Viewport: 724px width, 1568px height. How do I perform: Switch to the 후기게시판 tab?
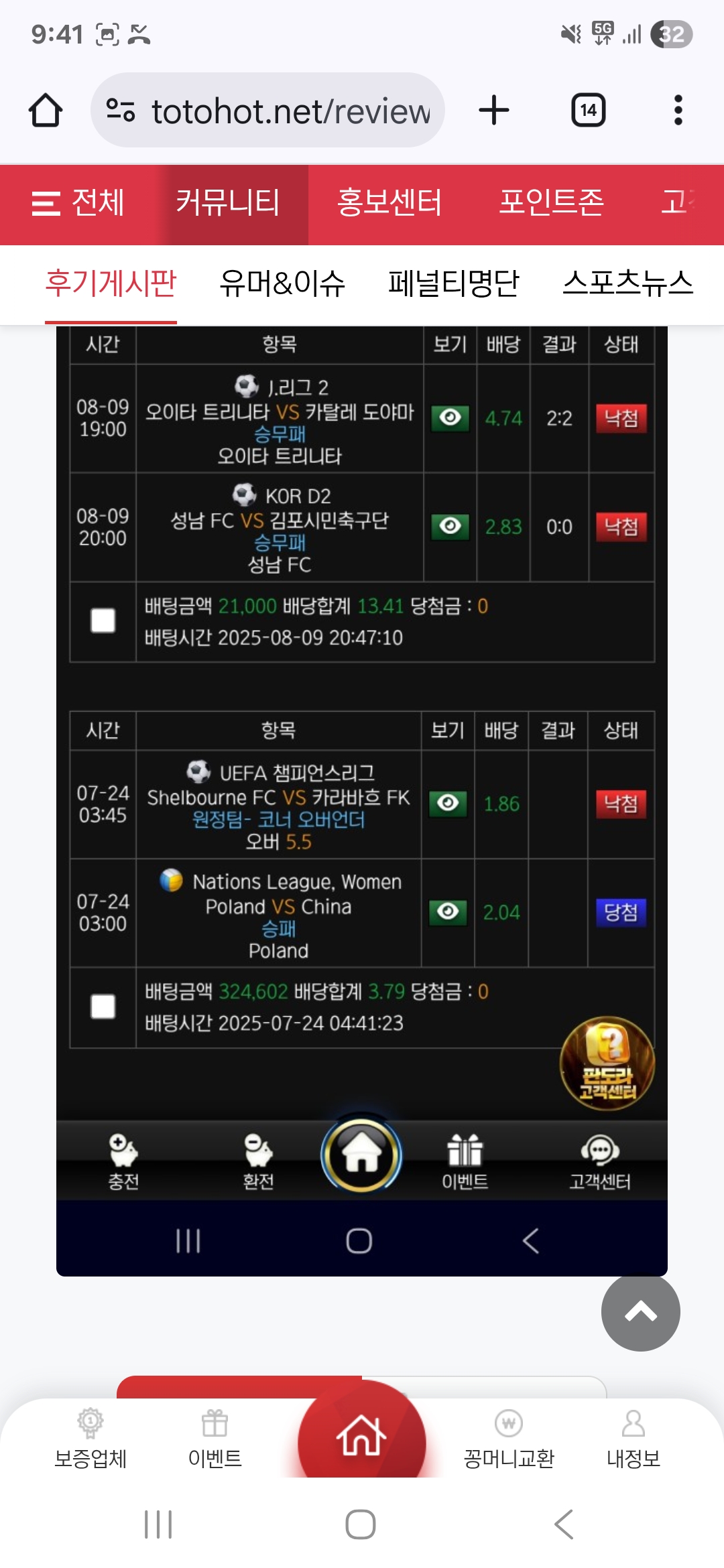(111, 283)
